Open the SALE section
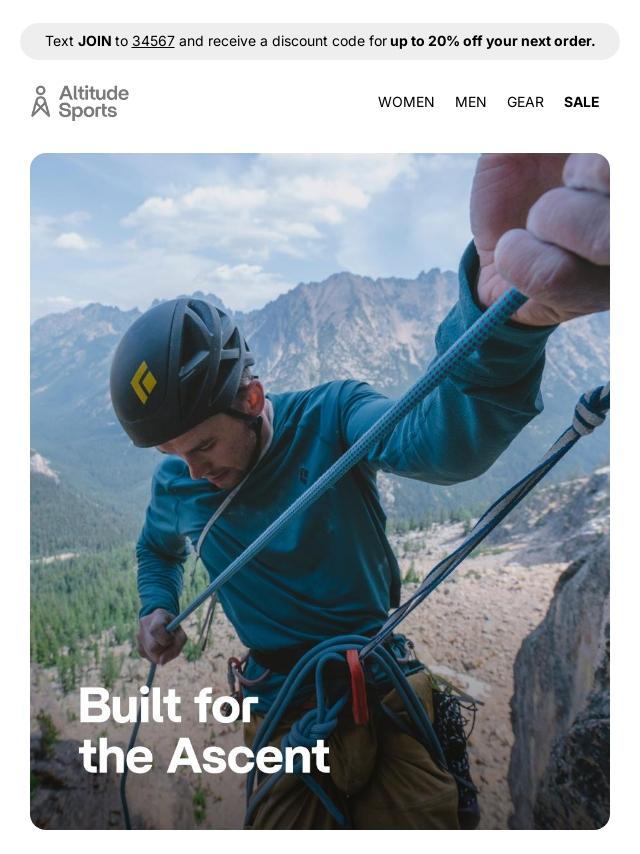 tap(581, 102)
